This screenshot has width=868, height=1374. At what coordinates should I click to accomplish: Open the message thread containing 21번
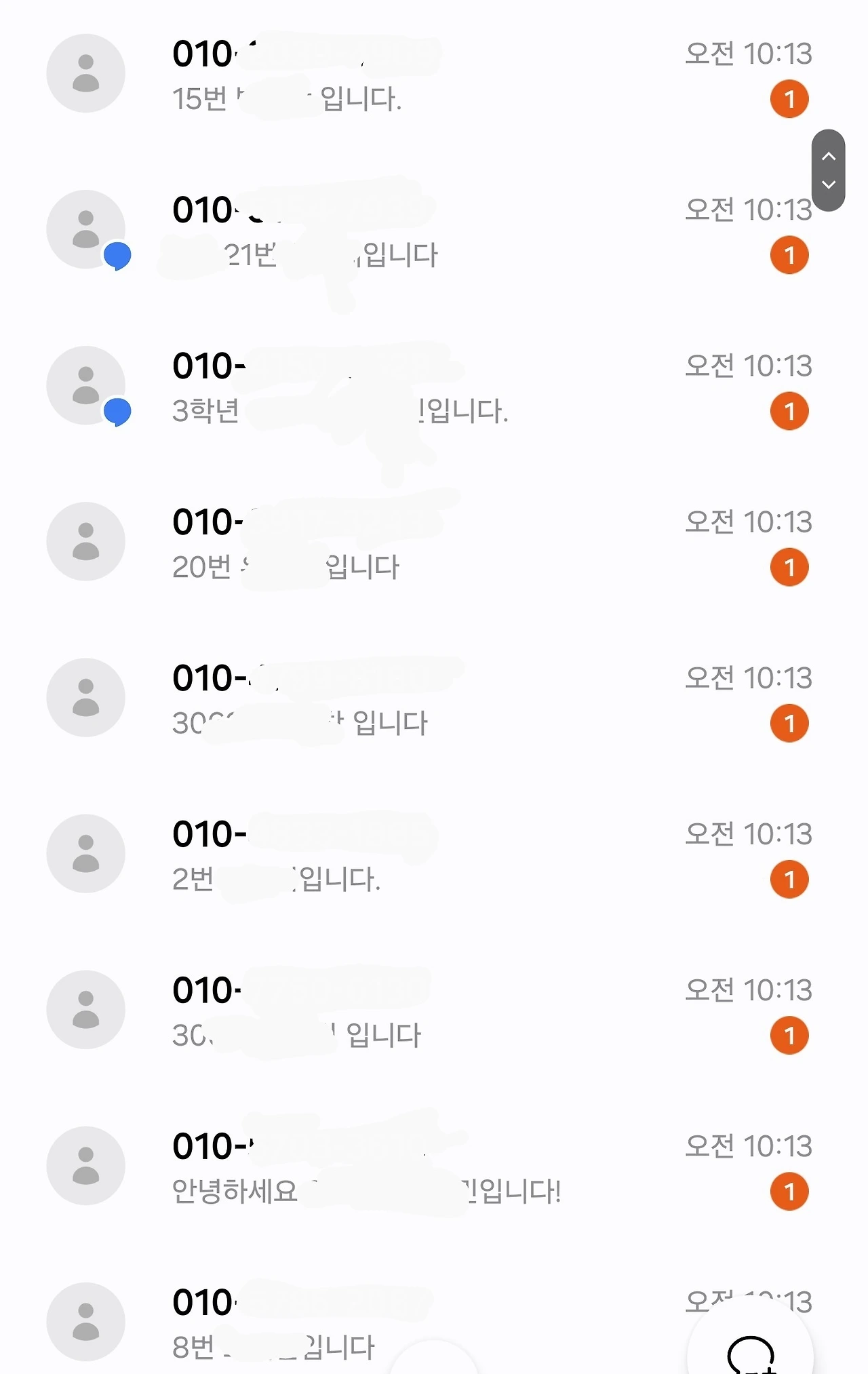(407, 231)
